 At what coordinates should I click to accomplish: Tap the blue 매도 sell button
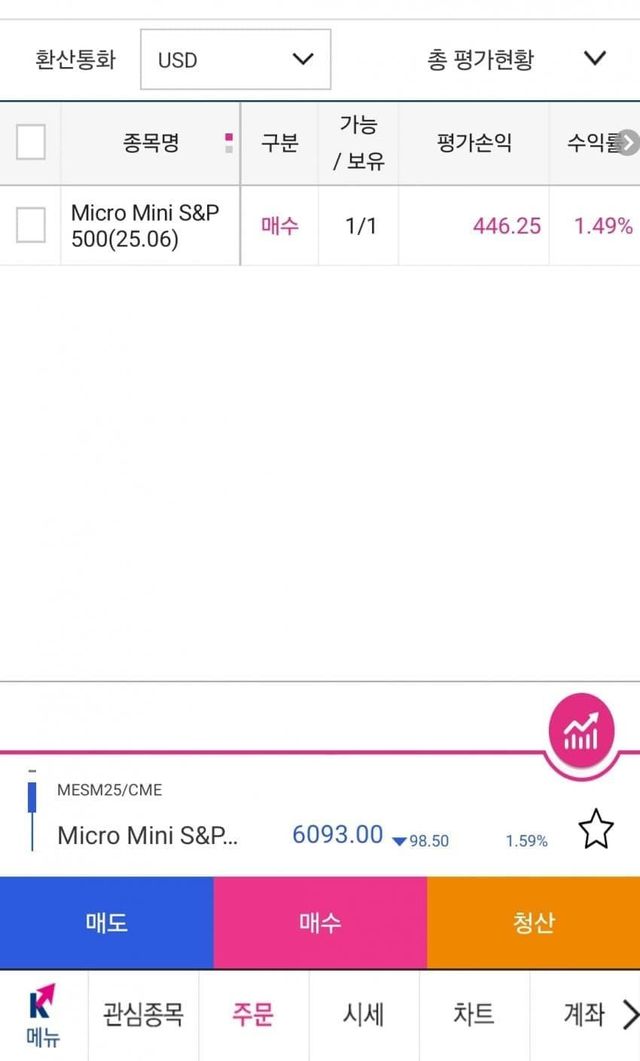(106, 923)
